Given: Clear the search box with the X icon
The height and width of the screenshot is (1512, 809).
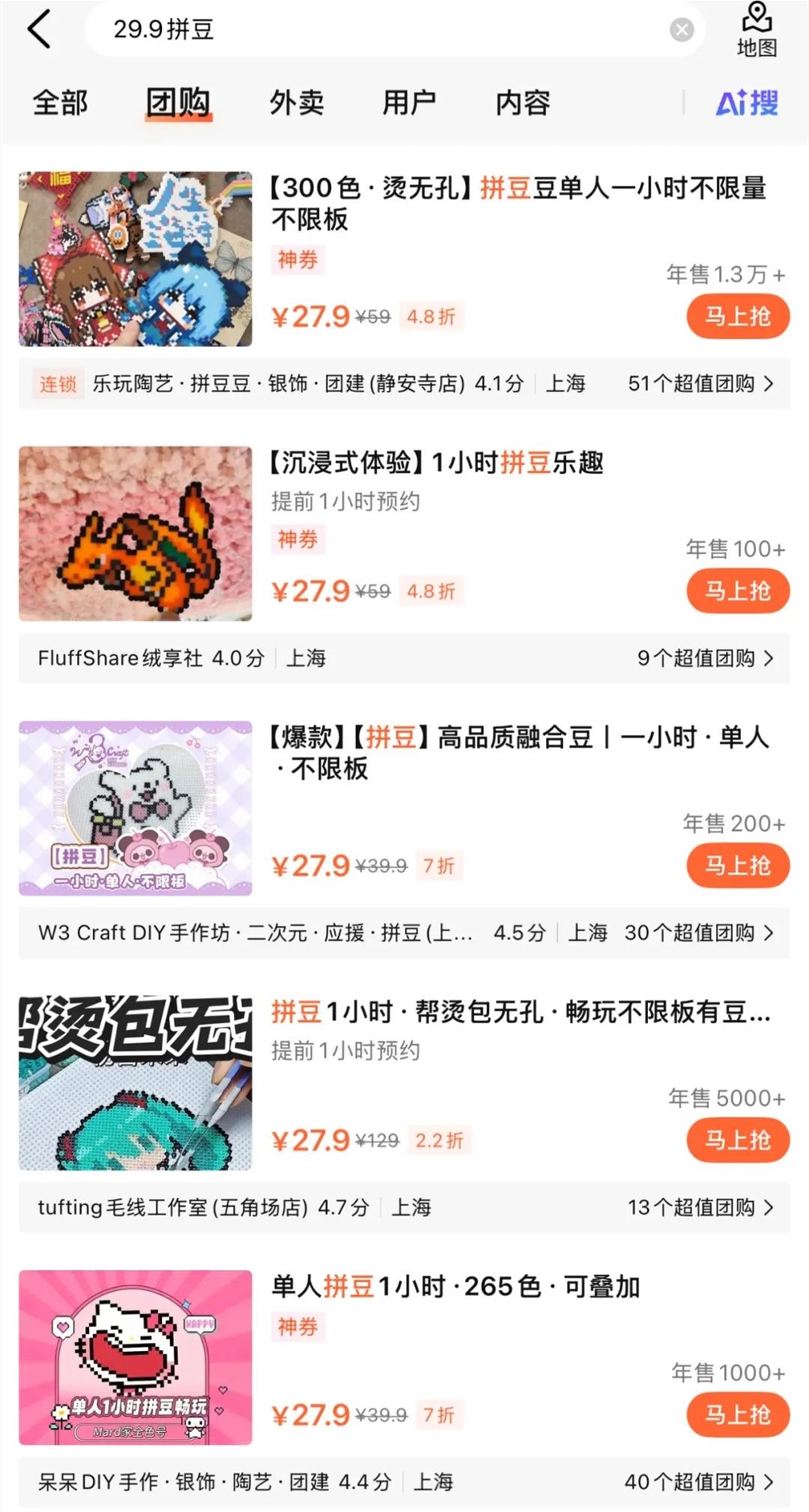Looking at the screenshot, I should click(x=682, y=29).
